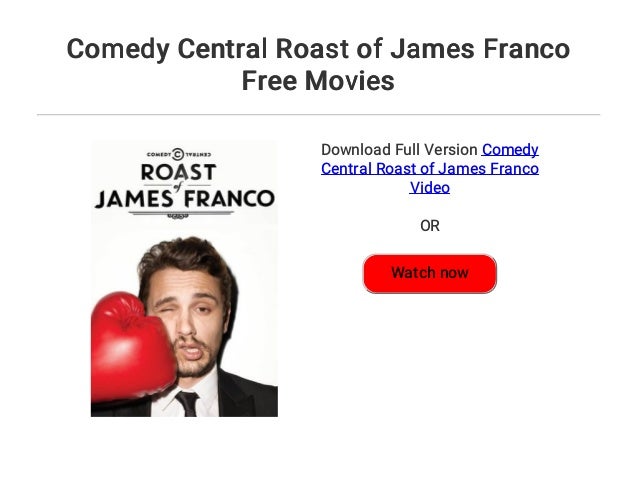The width and height of the screenshot is (638, 479).
Task: Tap the red Watch now button
Action: (x=430, y=273)
